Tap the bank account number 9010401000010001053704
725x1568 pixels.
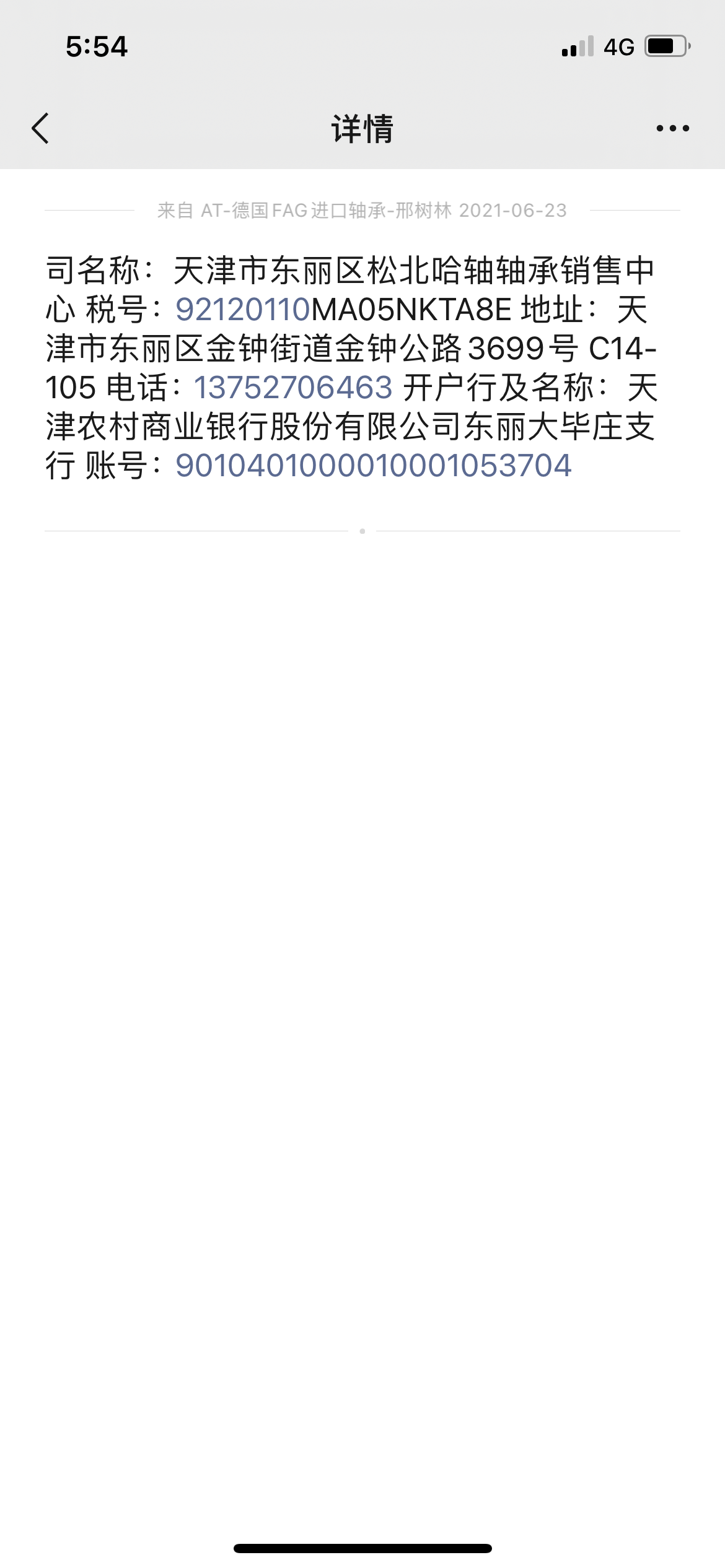tap(373, 466)
